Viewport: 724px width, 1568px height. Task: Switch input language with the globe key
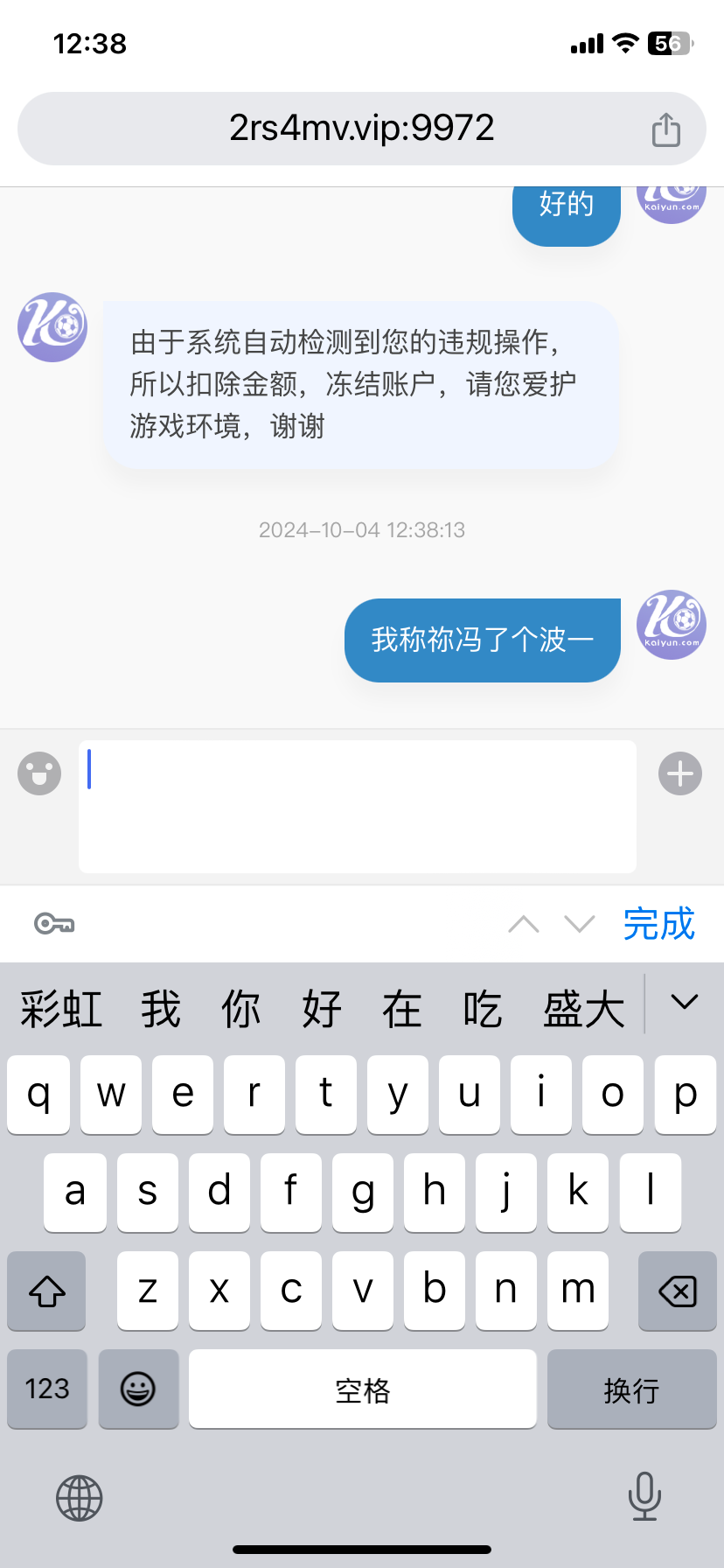[80, 1498]
